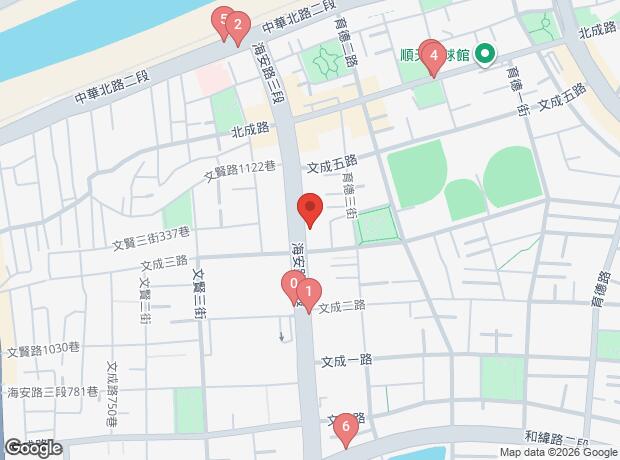Select map marker number 5
The height and width of the screenshot is (460, 620).
[x=223, y=20]
